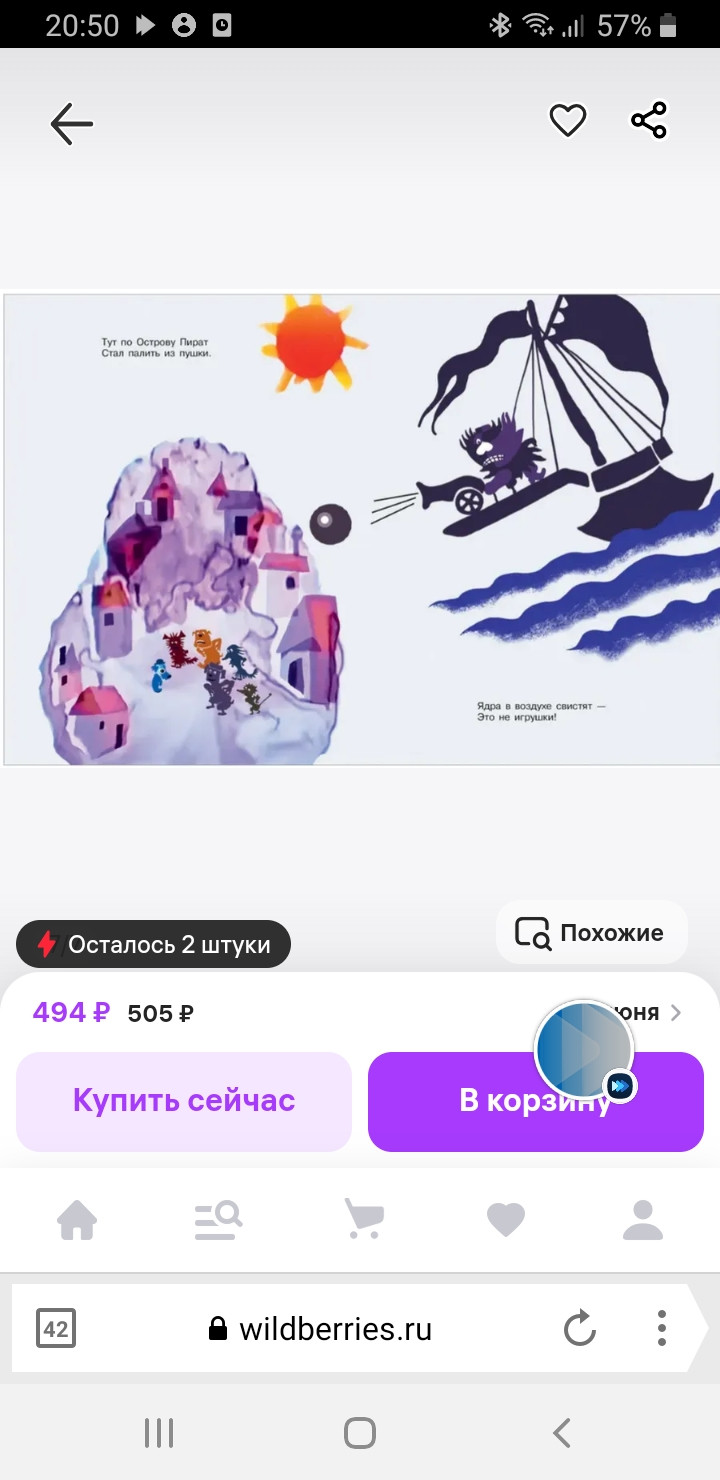
Task: Open the profile tab
Action: (x=643, y=1220)
